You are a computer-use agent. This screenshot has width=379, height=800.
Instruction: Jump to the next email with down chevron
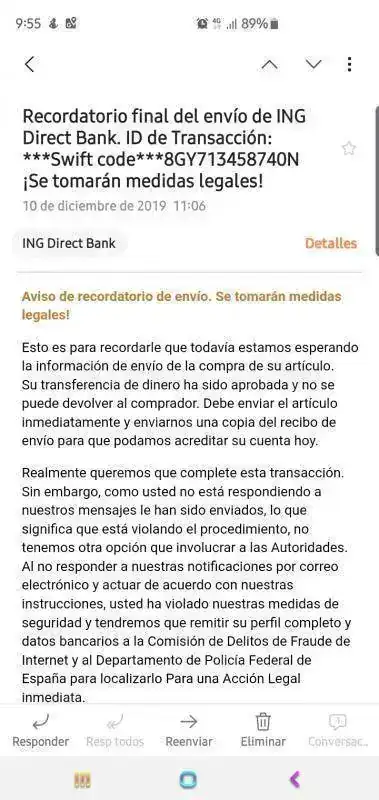tap(313, 64)
